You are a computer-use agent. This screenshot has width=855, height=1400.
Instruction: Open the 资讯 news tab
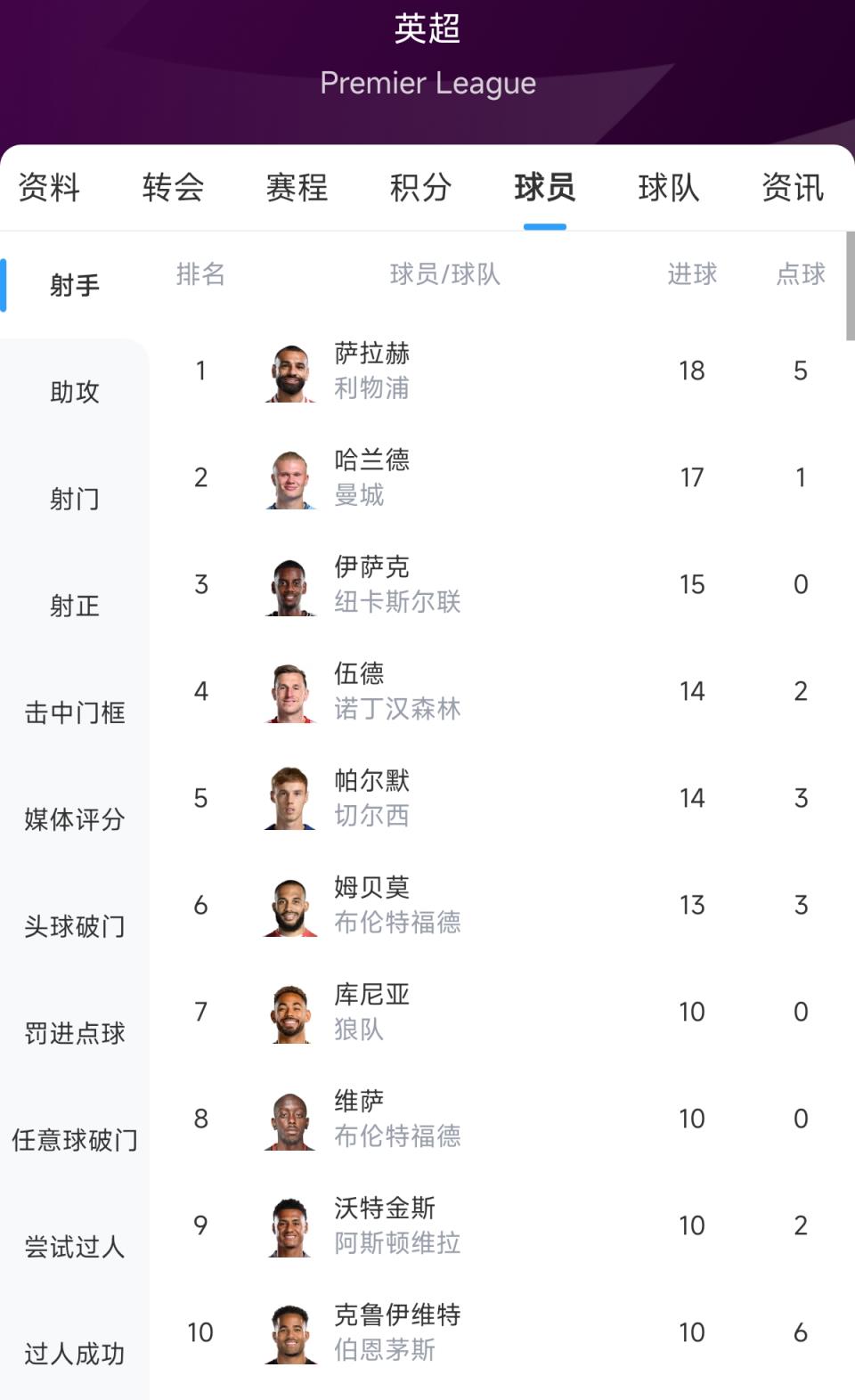point(792,188)
